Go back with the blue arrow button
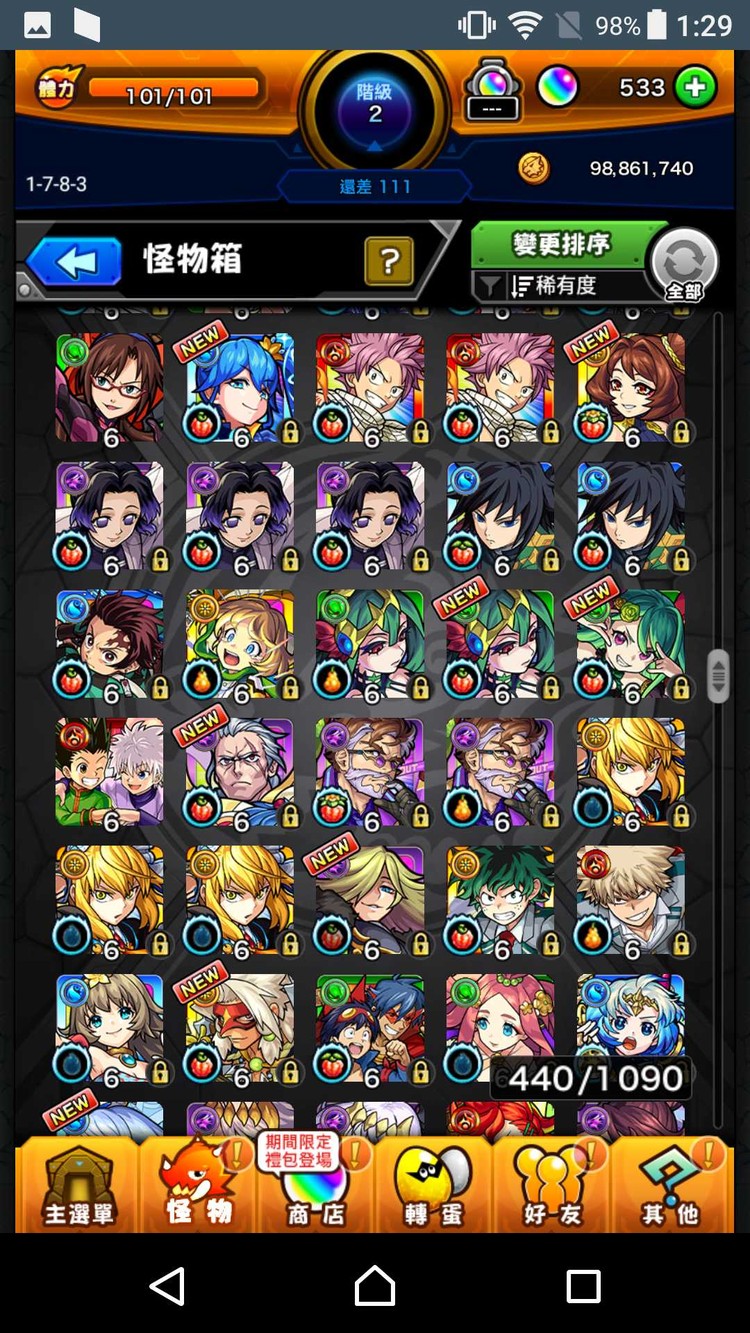The width and height of the screenshot is (750, 1333). 73,262
